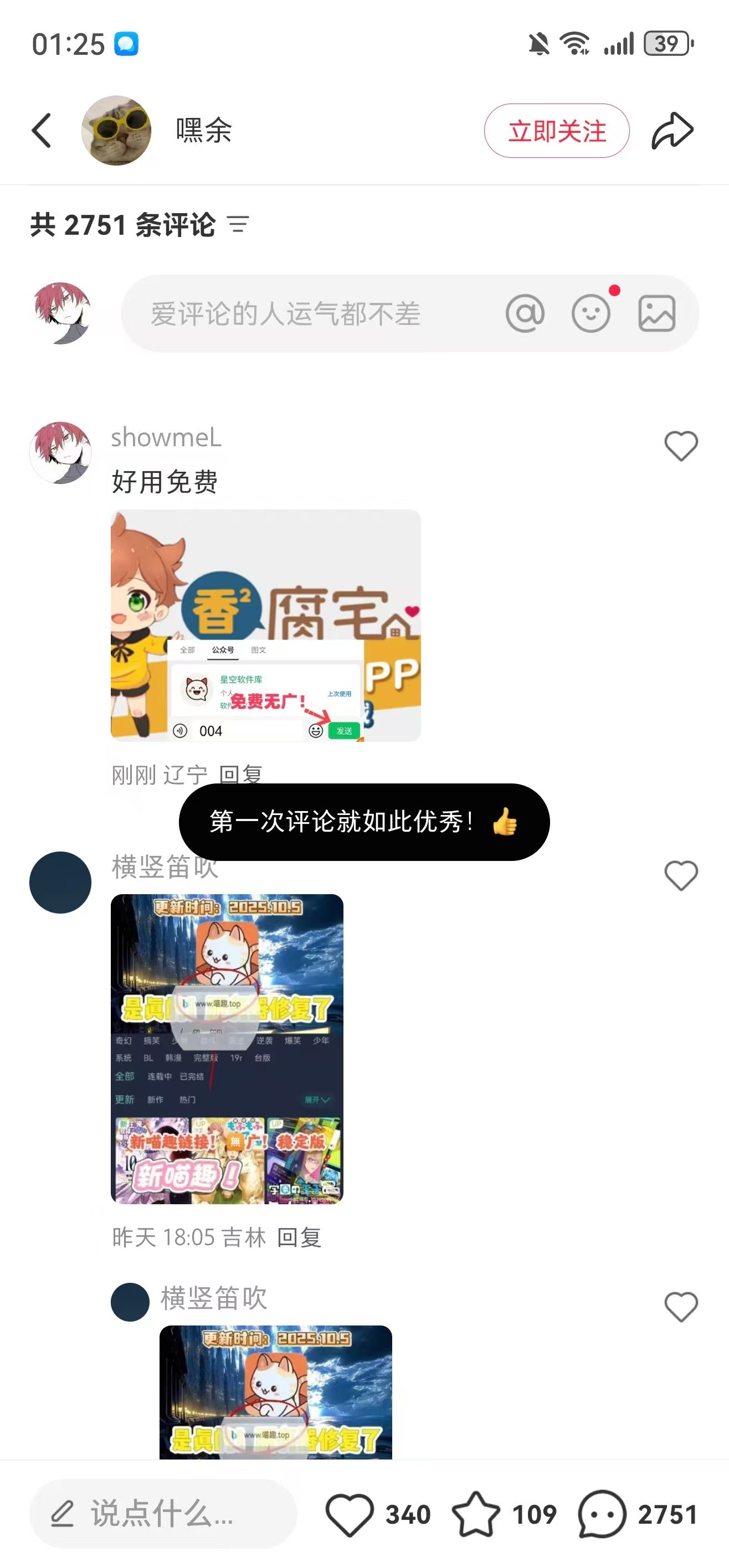Tap the 说点什么 input at the bottom

(163, 1514)
